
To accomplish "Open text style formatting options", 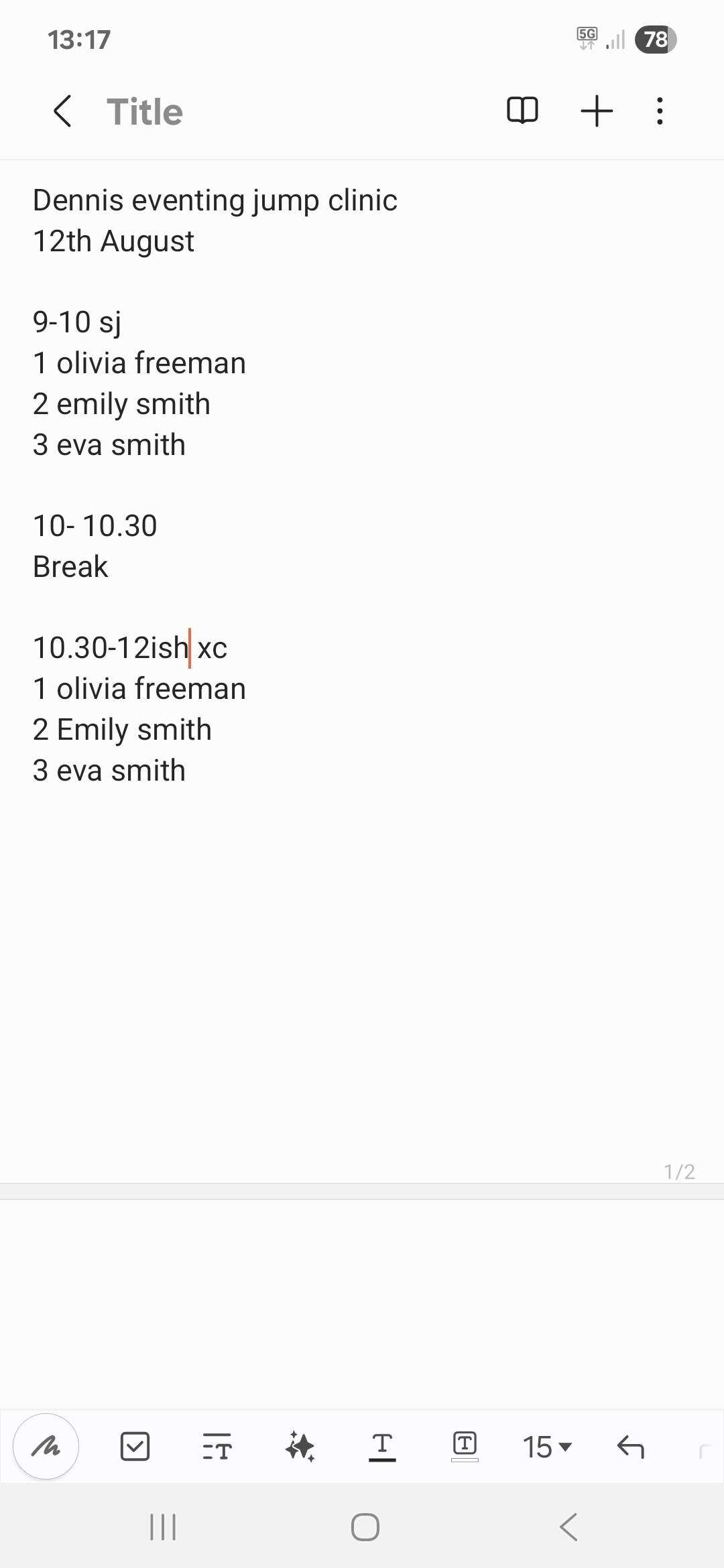I will point(217,1446).
